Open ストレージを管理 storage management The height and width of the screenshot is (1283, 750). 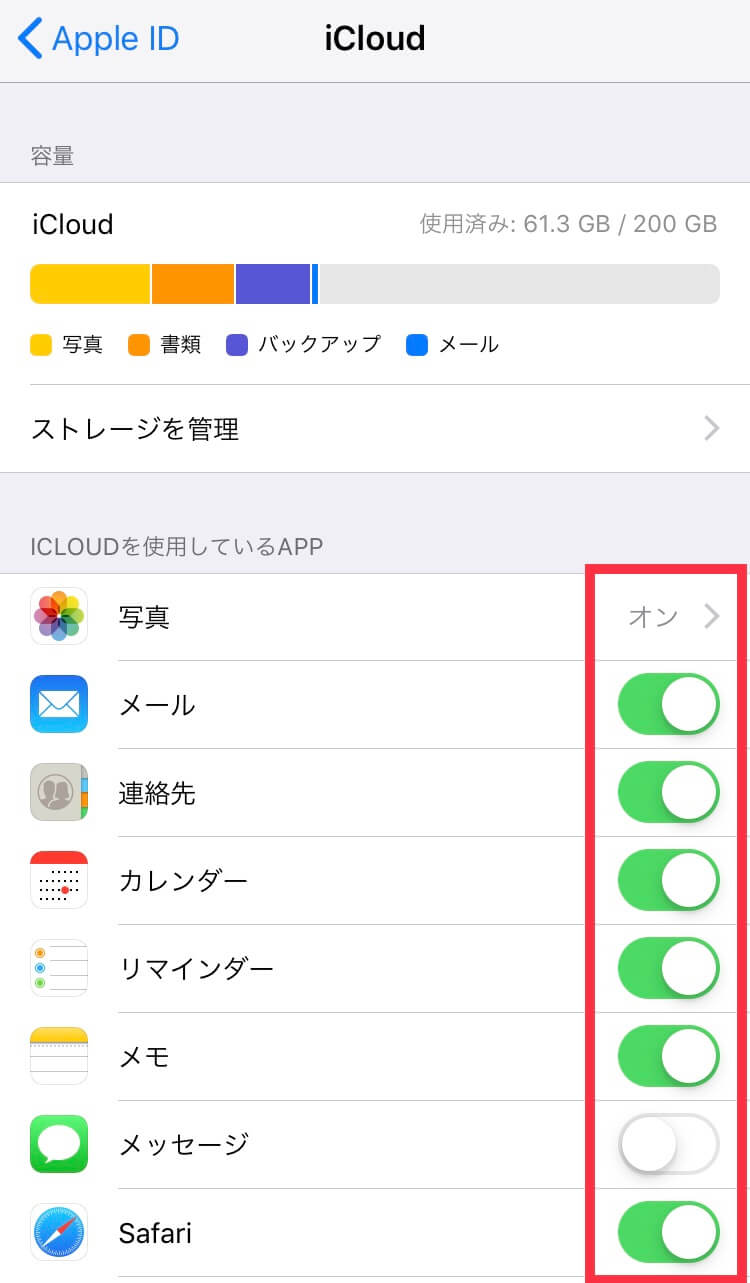coord(375,429)
